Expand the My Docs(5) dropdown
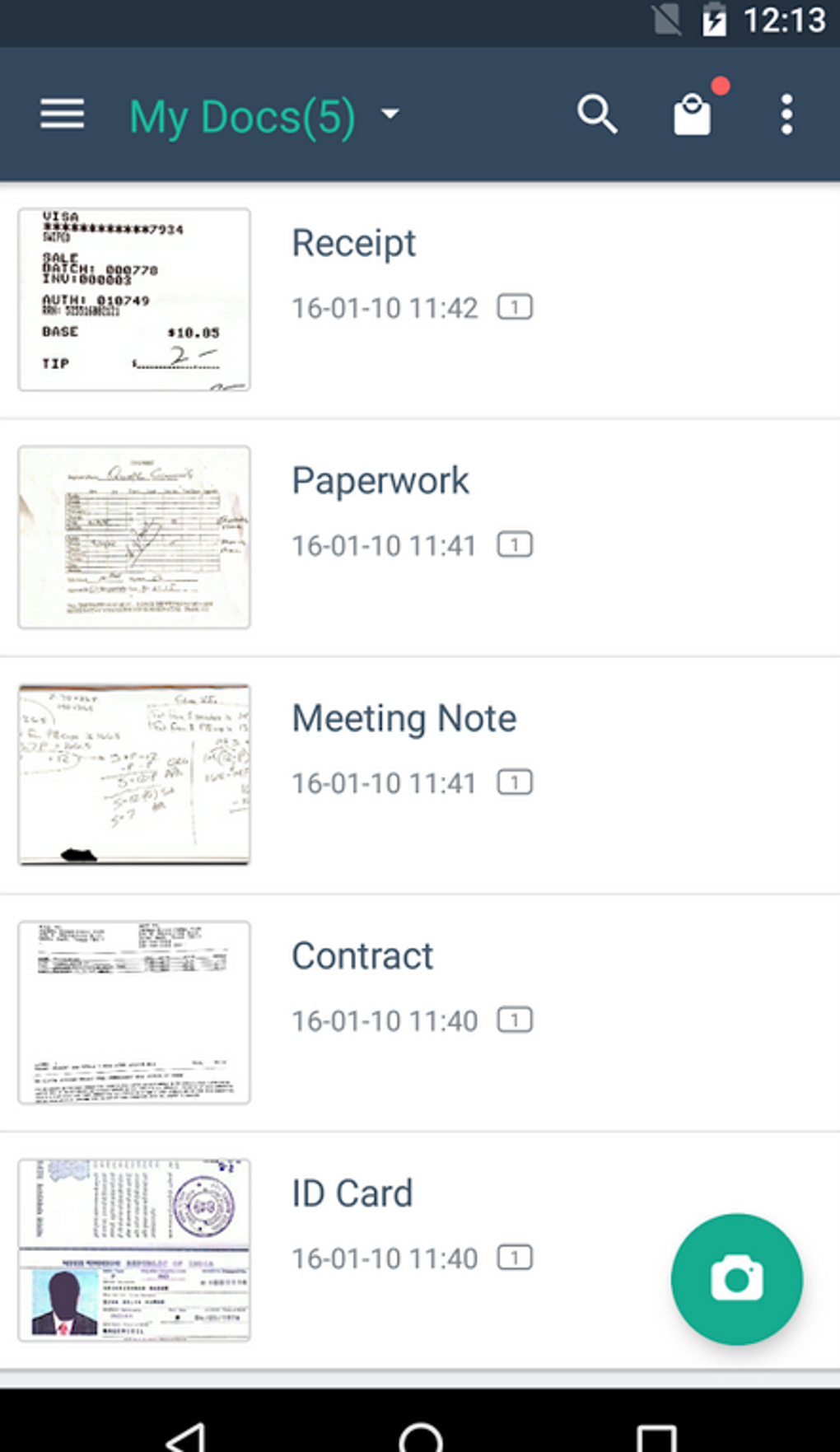The height and width of the screenshot is (1452, 840). point(264,116)
